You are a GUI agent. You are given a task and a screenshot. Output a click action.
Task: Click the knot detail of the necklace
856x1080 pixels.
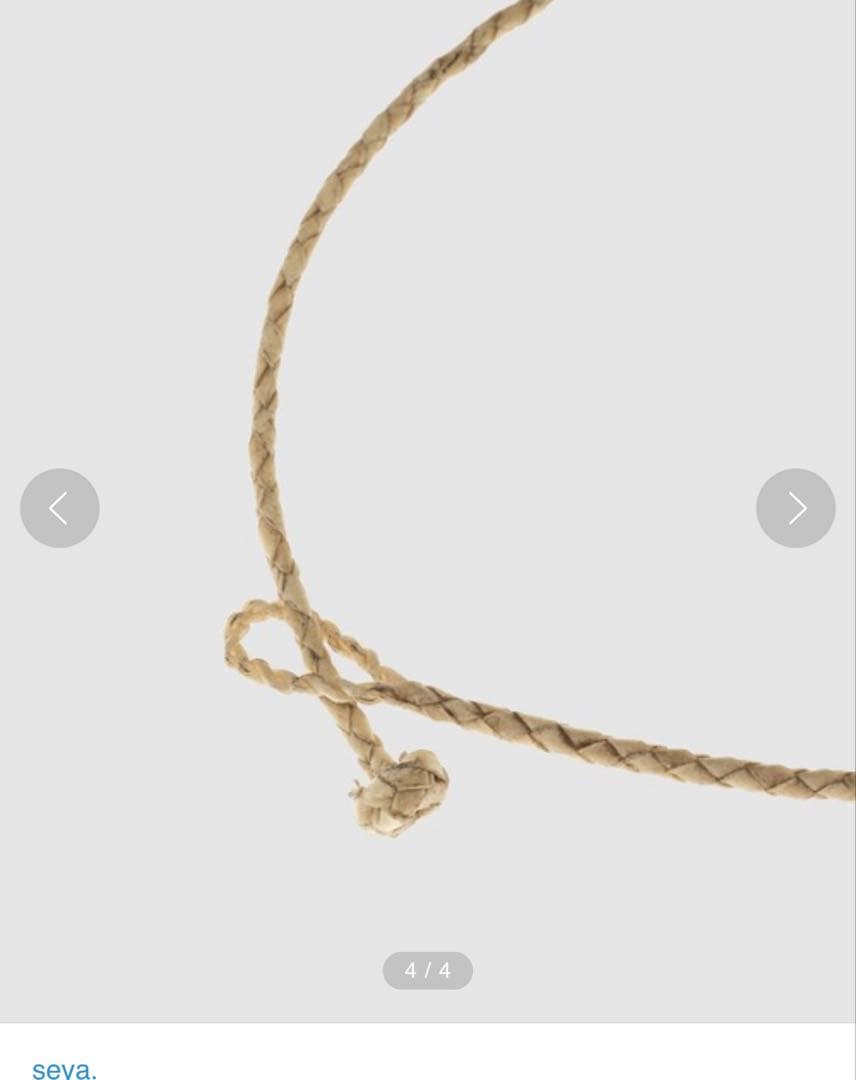[x=400, y=790]
